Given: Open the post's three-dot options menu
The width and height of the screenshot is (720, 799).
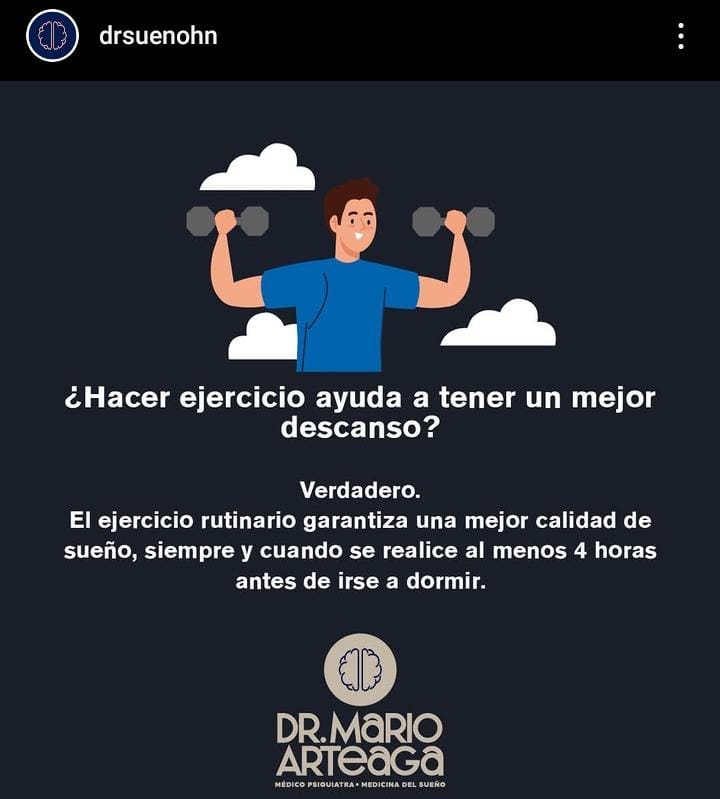Looking at the screenshot, I should pyautogui.click(x=681, y=37).
